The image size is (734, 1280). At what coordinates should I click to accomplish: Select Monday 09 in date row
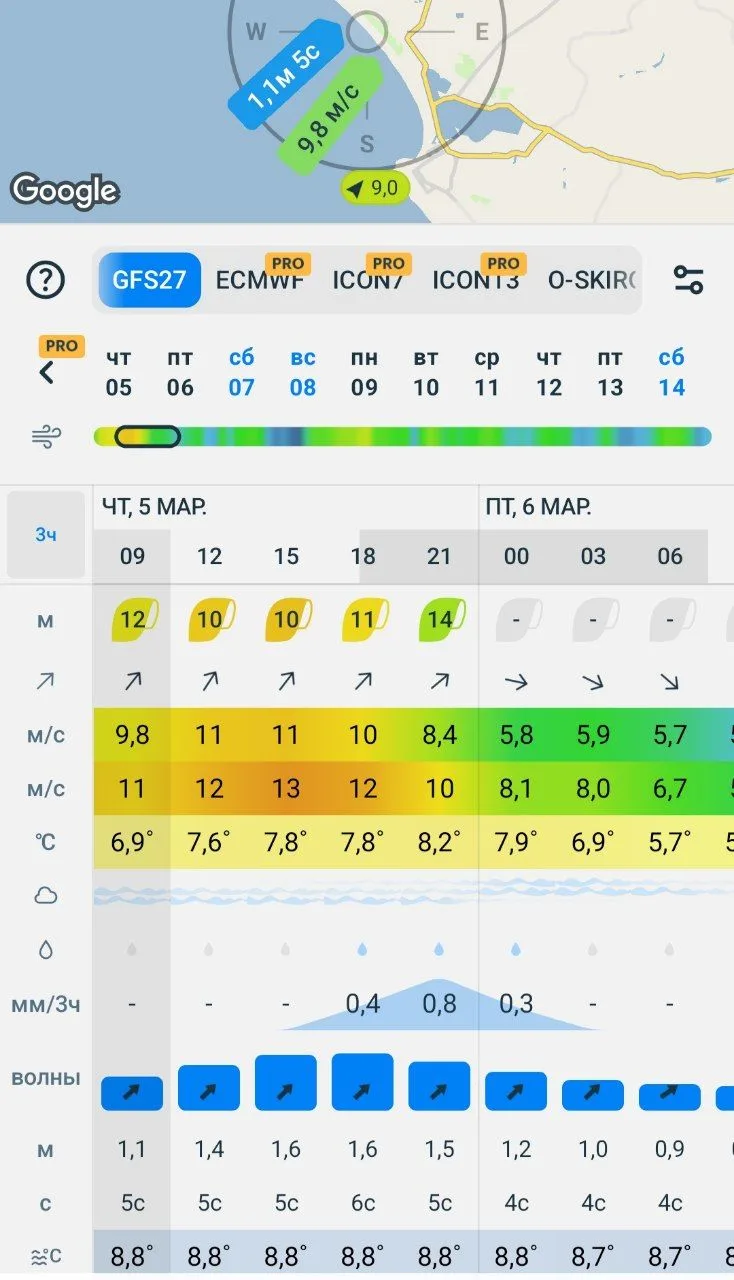tap(364, 373)
